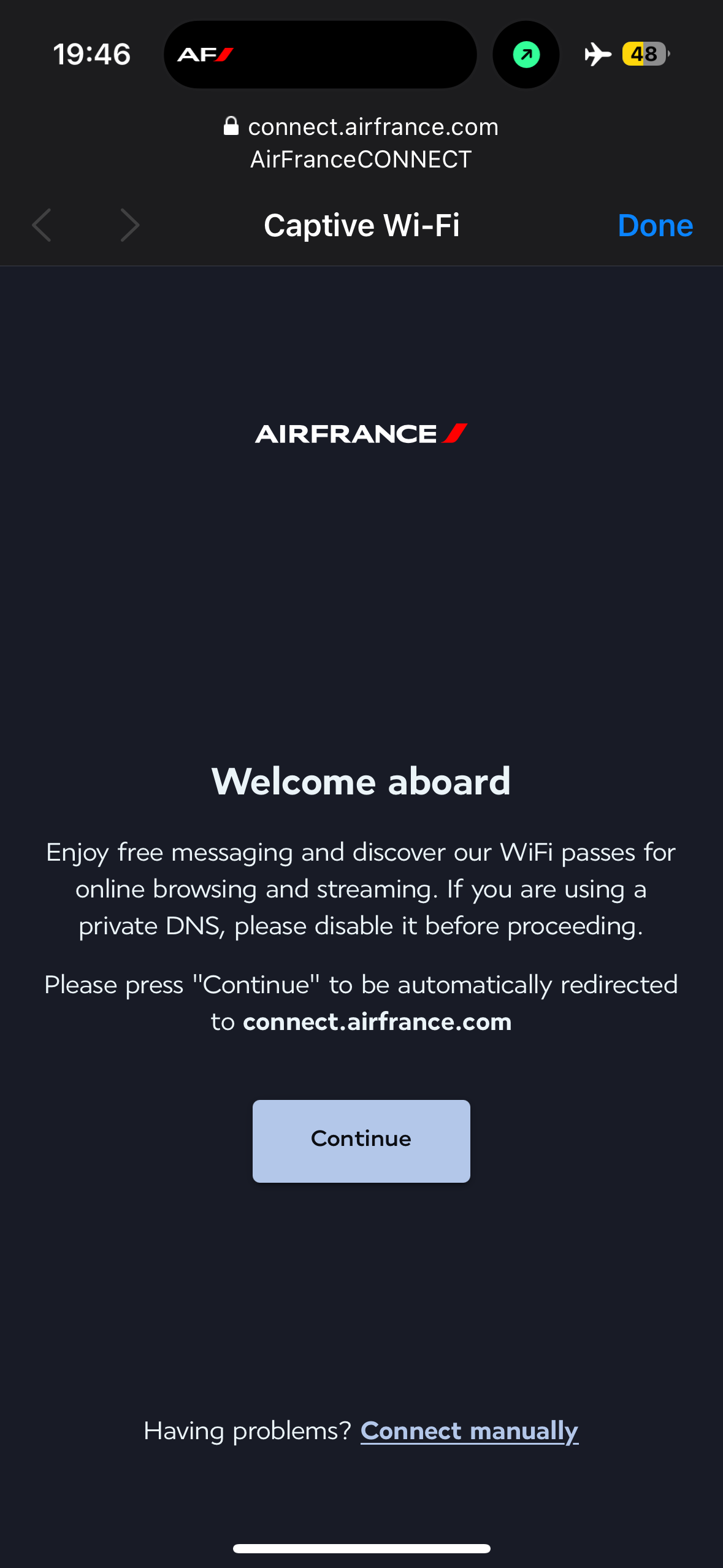Go forward with the right arrow
Image resolution: width=723 pixels, height=1568 pixels.
[x=129, y=225]
